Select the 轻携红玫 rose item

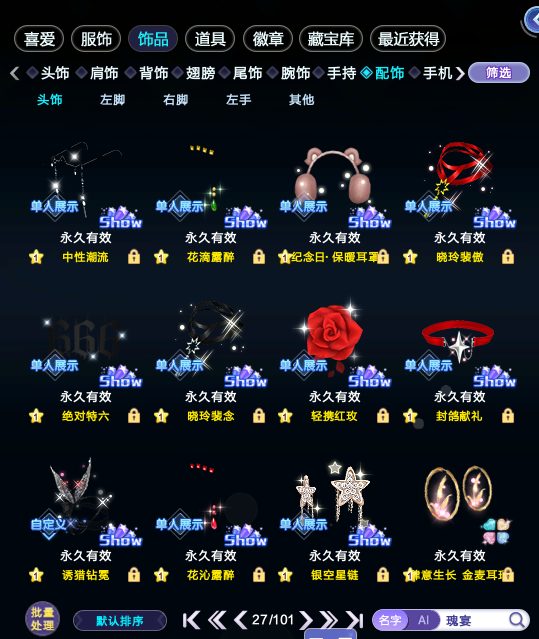[334, 342]
